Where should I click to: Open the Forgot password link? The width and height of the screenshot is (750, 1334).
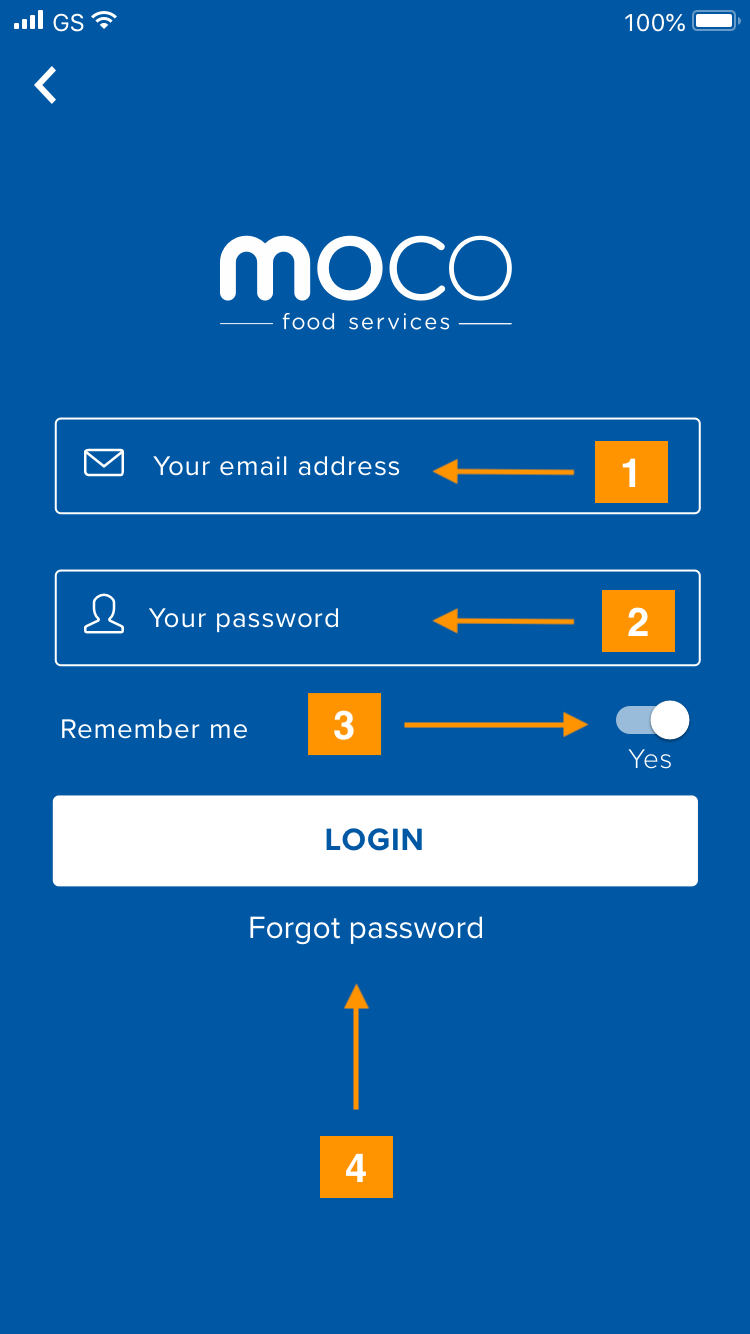pos(366,928)
